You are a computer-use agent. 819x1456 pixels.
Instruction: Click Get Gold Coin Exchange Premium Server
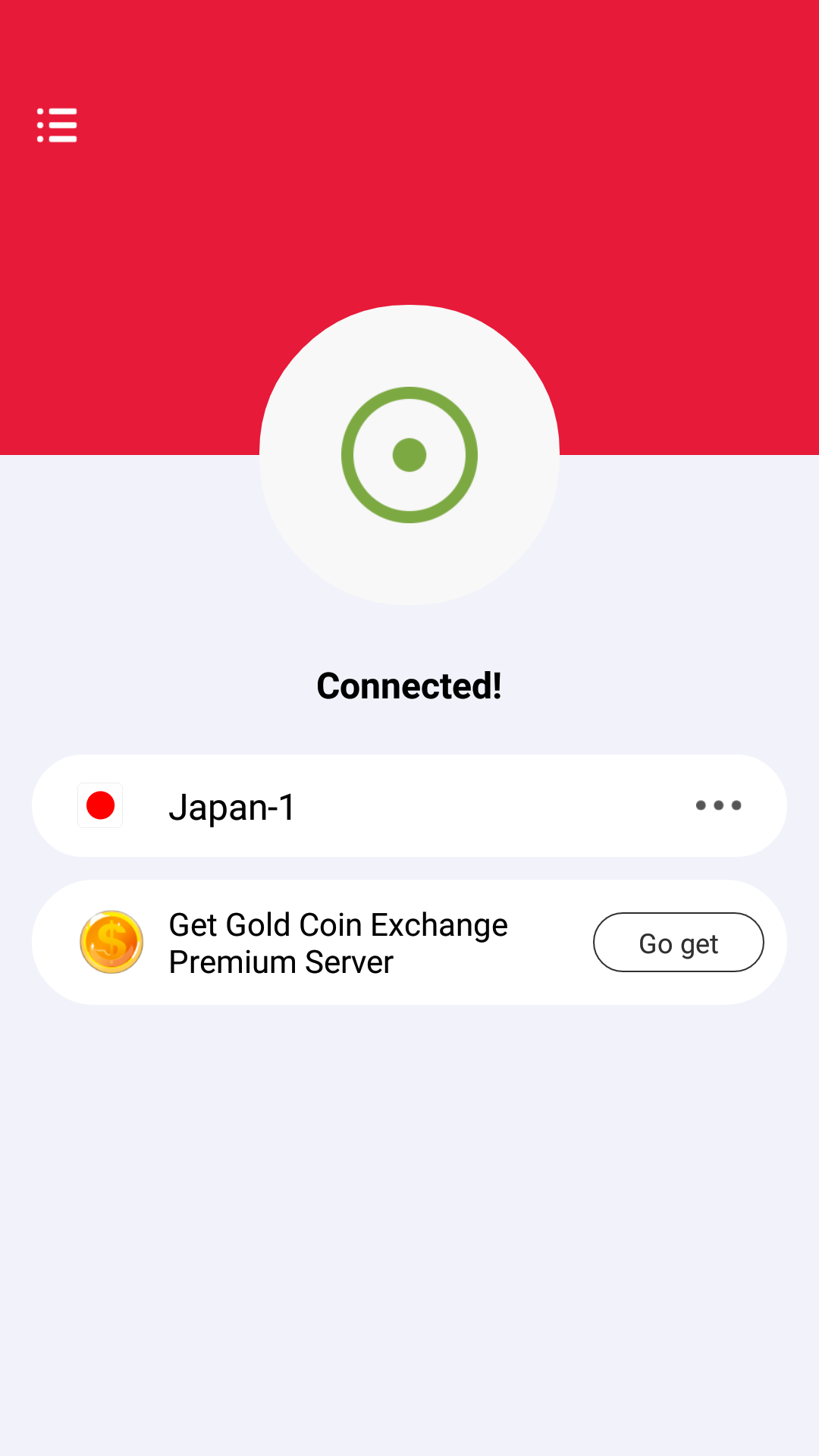(x=337, y=942)
